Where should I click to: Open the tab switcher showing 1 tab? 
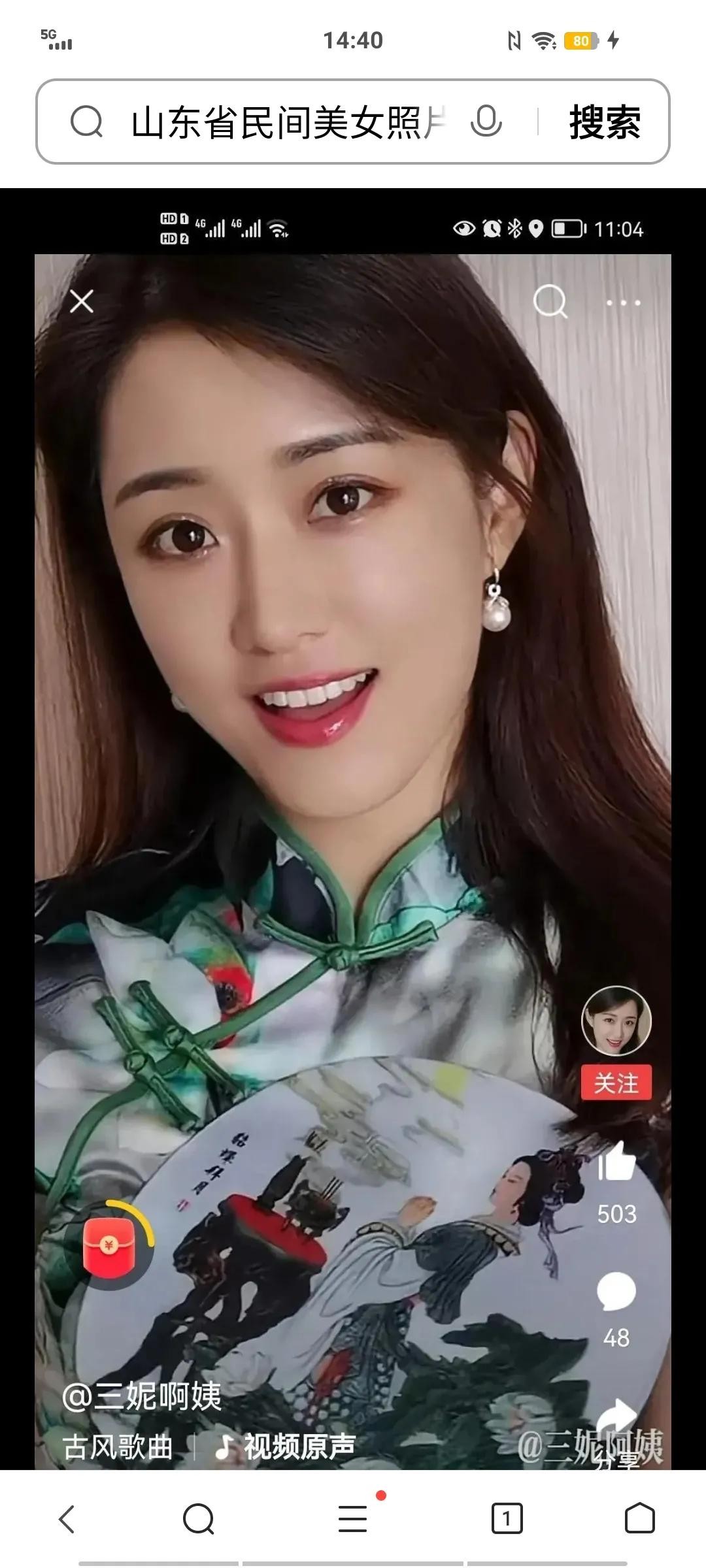pos(507,1519)
